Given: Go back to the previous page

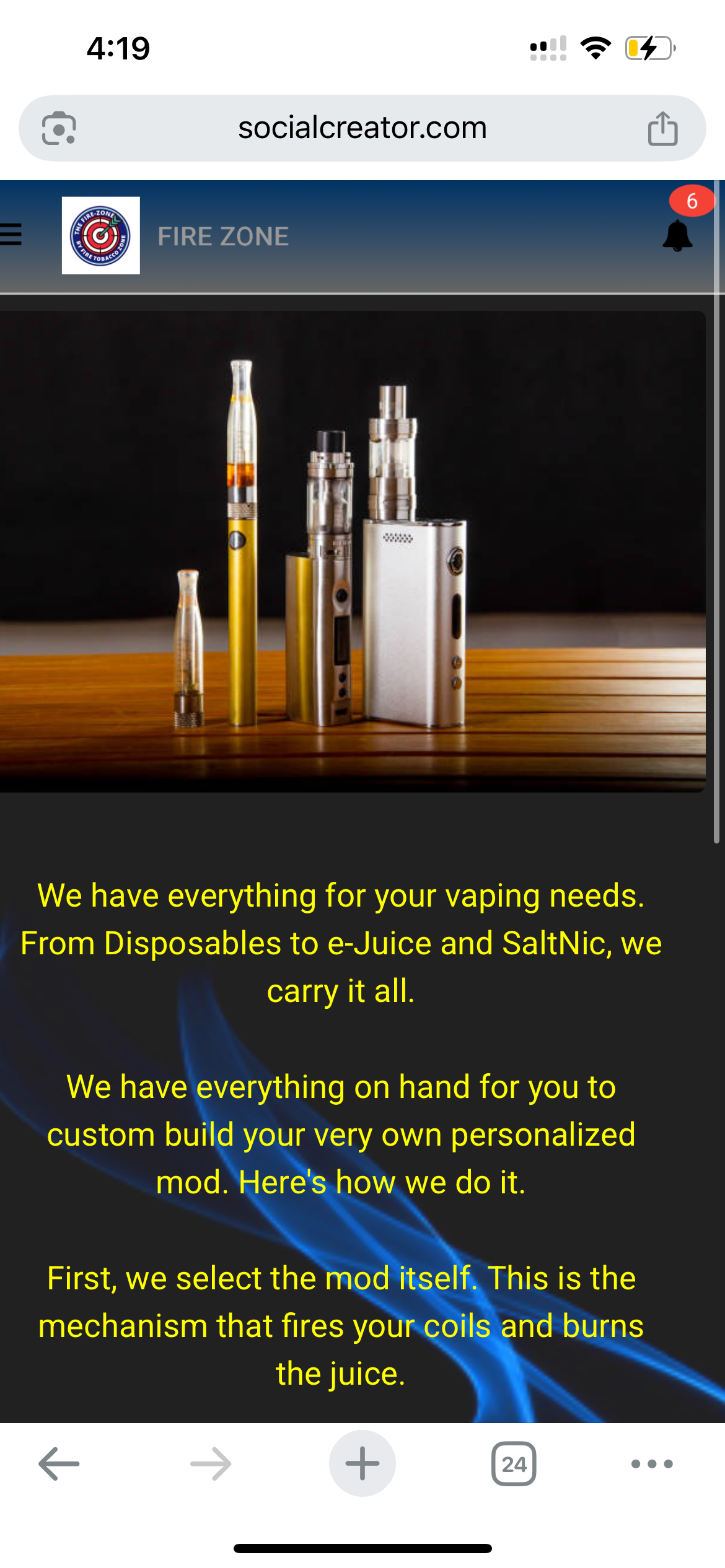Looking at the screenshot, I should coord(59,1464).
